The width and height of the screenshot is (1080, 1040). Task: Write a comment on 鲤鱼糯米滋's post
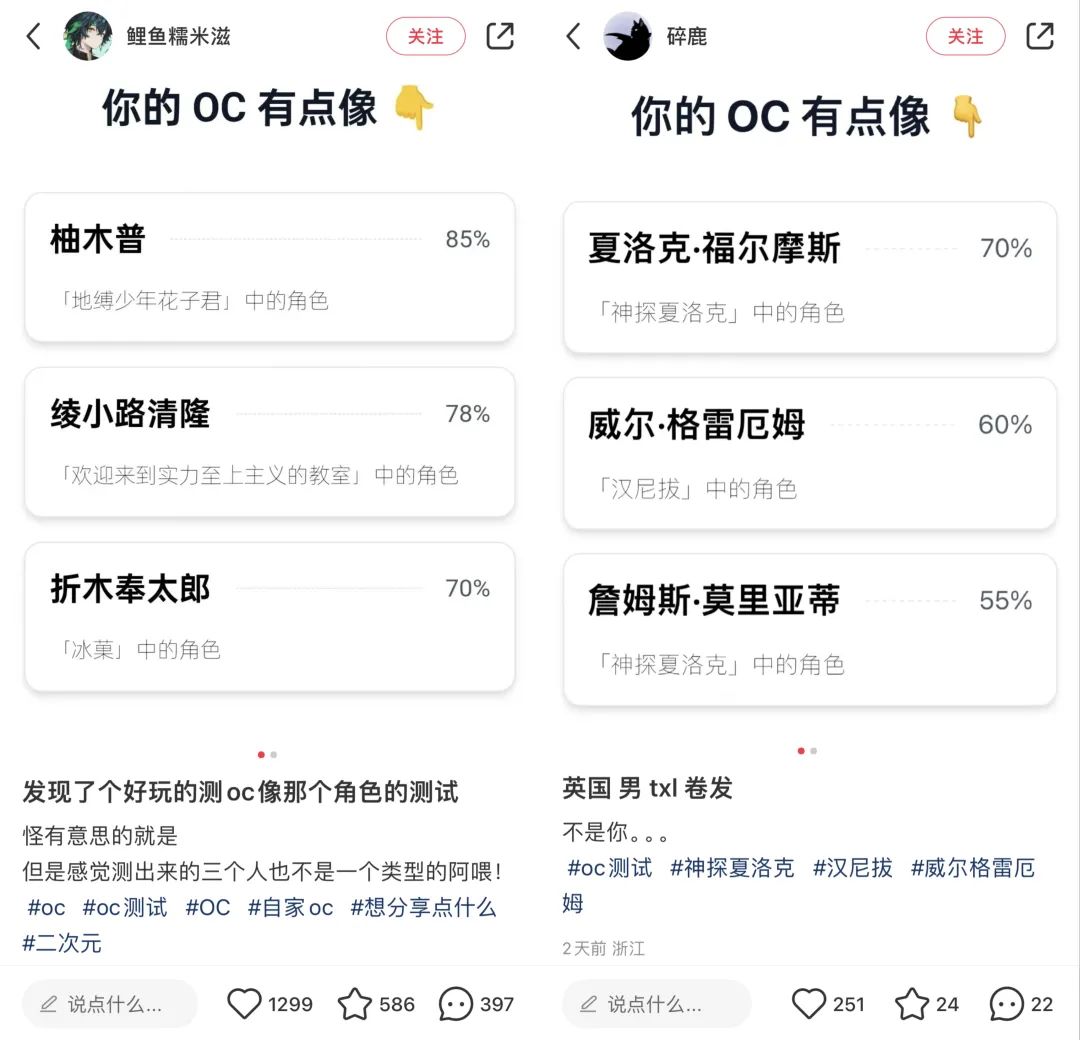(110, 1004)
